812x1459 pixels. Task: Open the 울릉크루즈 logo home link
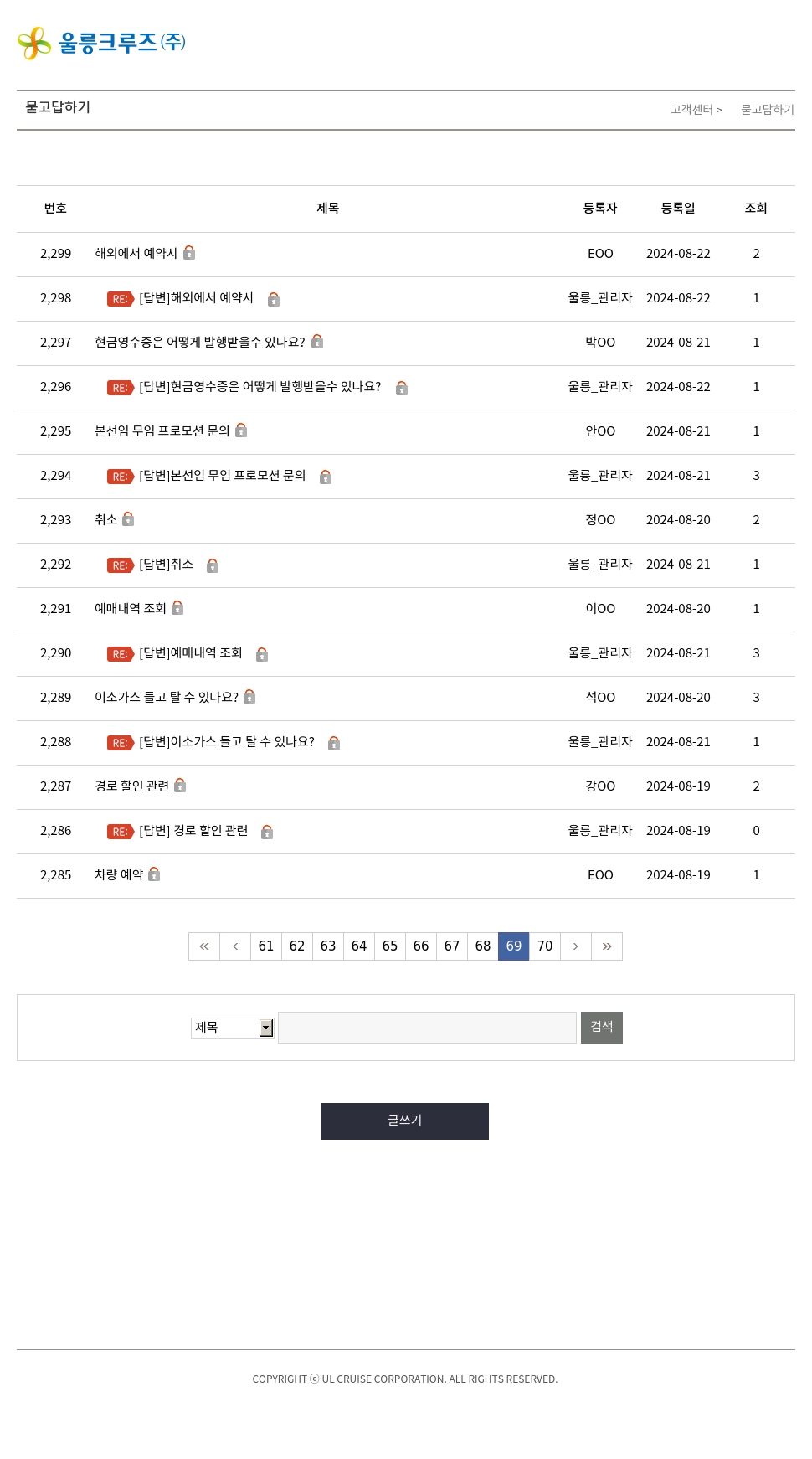101,43
